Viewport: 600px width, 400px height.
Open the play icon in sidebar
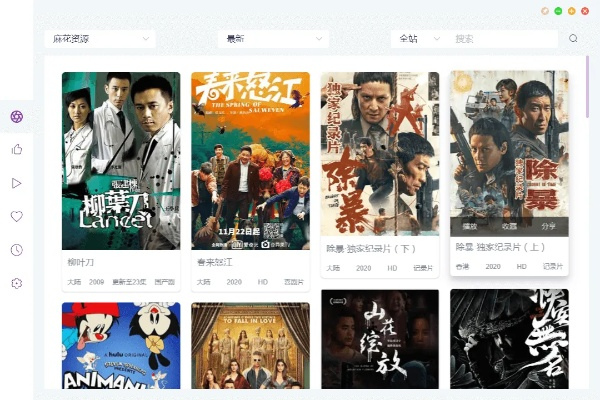pos(17,183)
